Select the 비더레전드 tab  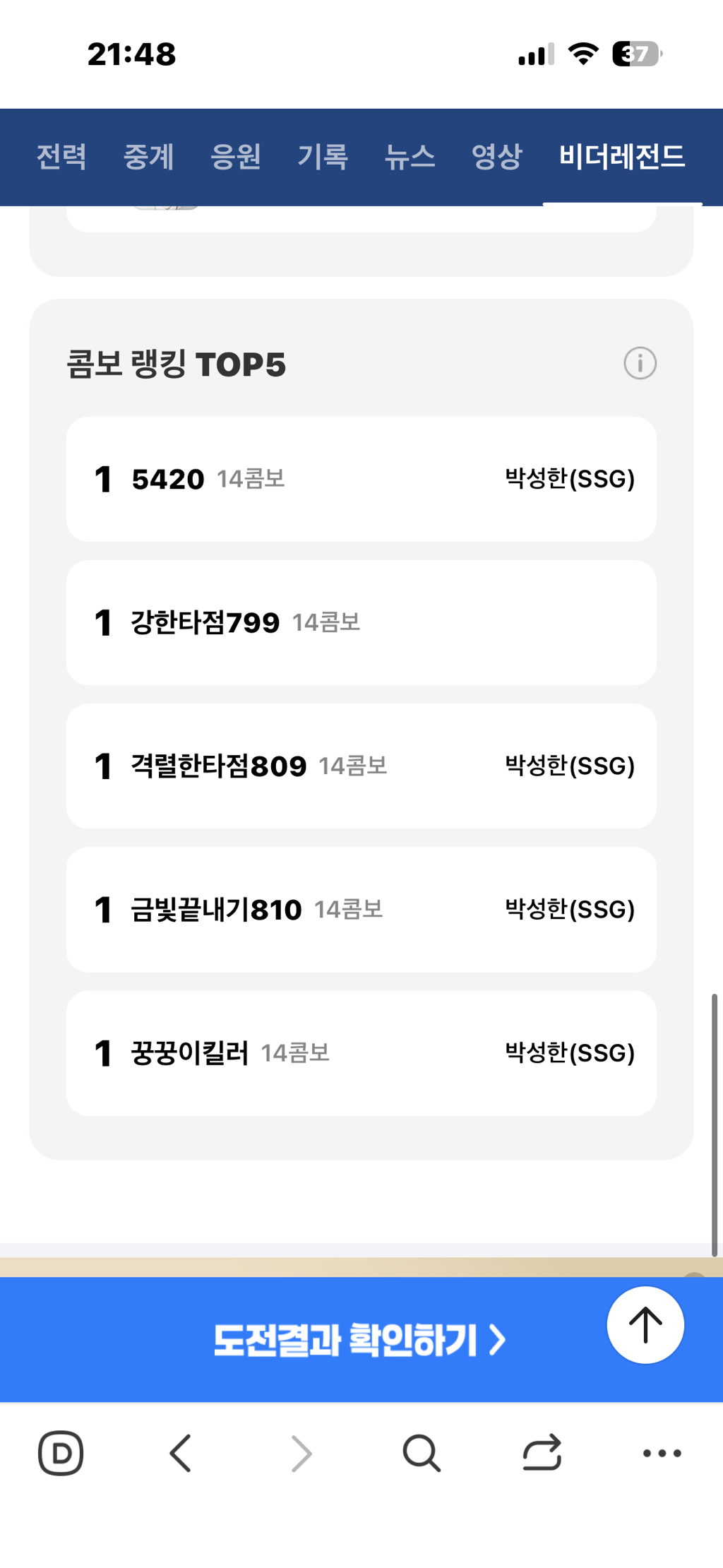pos(621,156)
